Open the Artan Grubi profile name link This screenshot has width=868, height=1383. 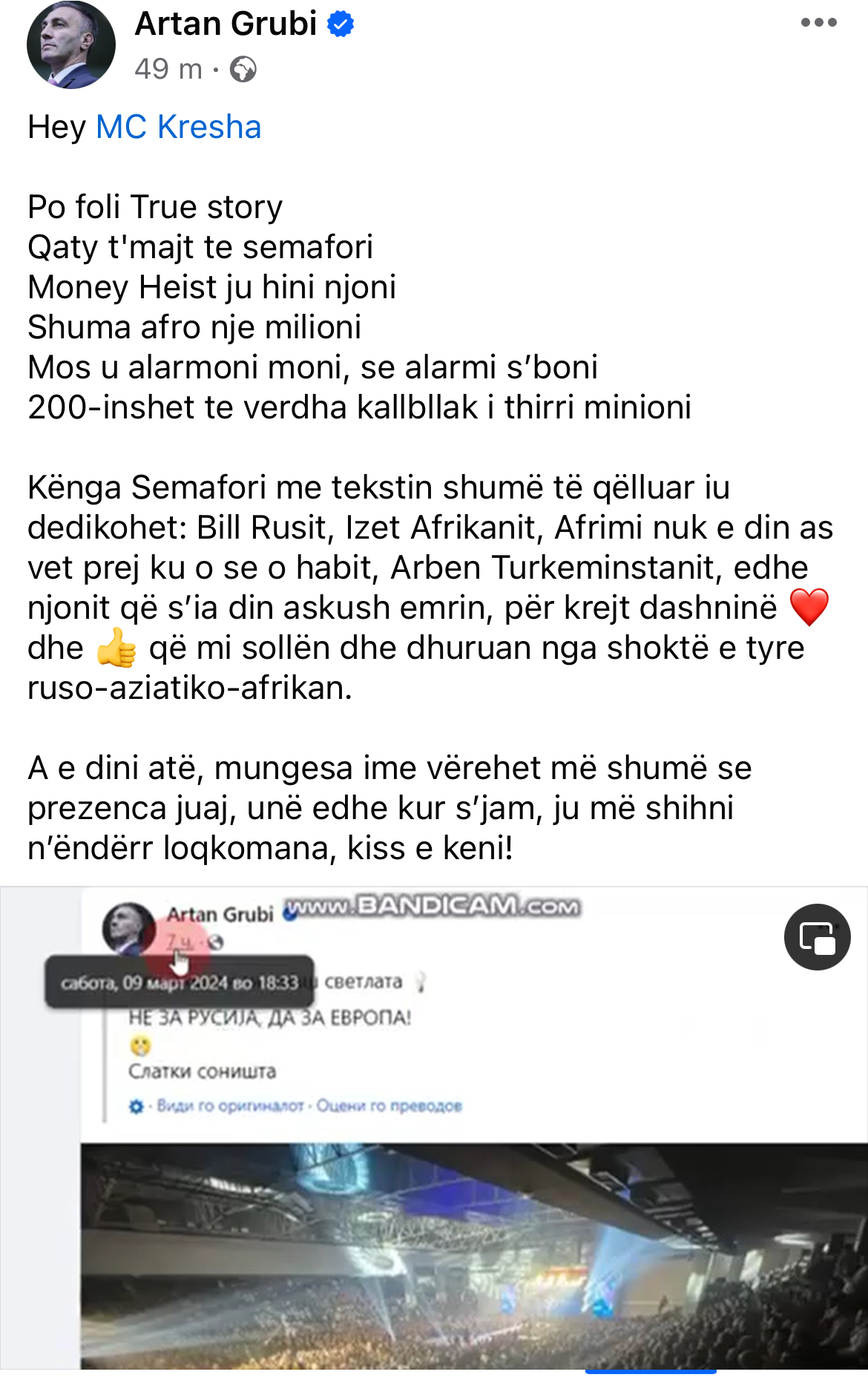point(226,24)
